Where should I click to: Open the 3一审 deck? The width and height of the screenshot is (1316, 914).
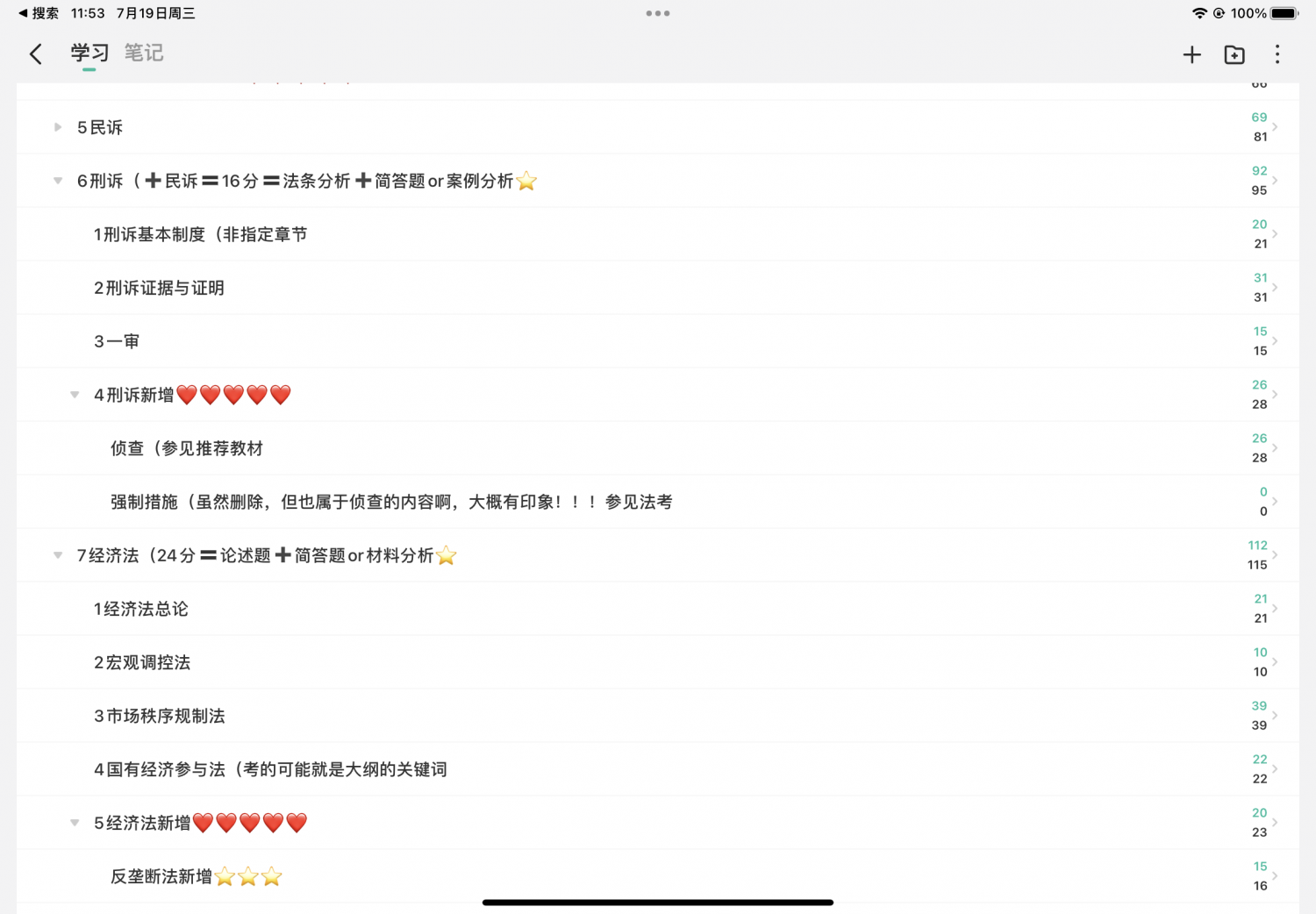click(117, 341)
